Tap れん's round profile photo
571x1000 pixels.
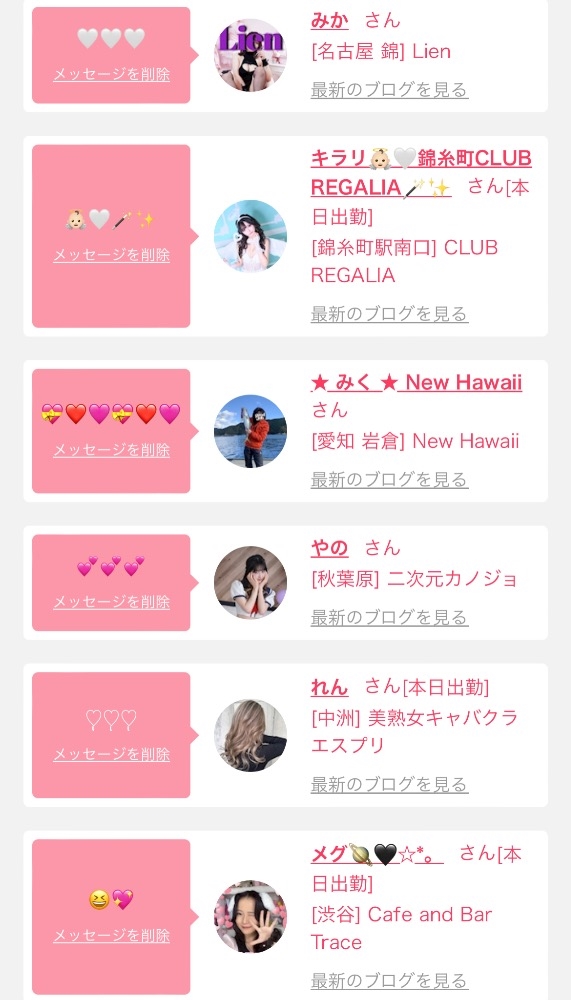(x=250, y=735)
